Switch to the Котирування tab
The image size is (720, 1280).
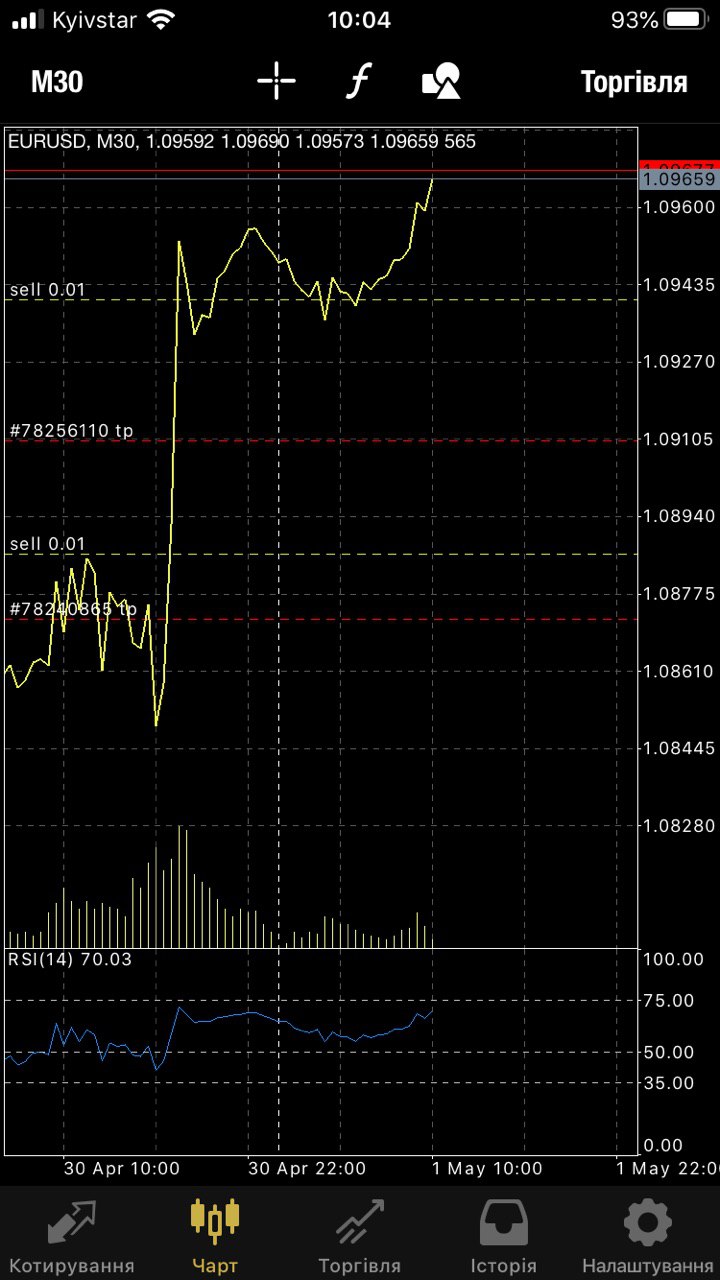tap(72, 1236)
